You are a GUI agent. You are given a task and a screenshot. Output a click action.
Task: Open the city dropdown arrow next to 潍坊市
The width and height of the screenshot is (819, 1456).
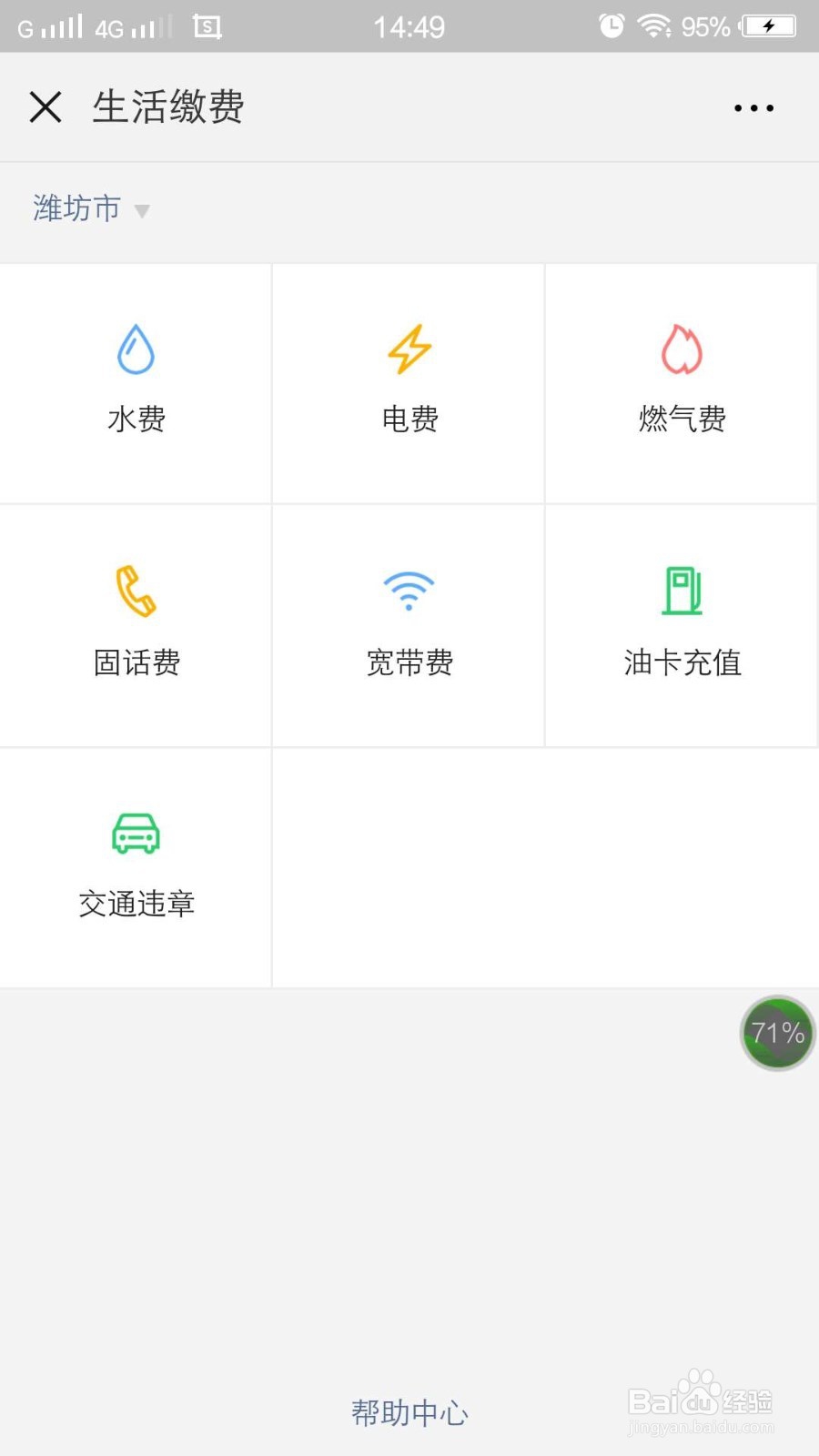(x=143, y=211)
